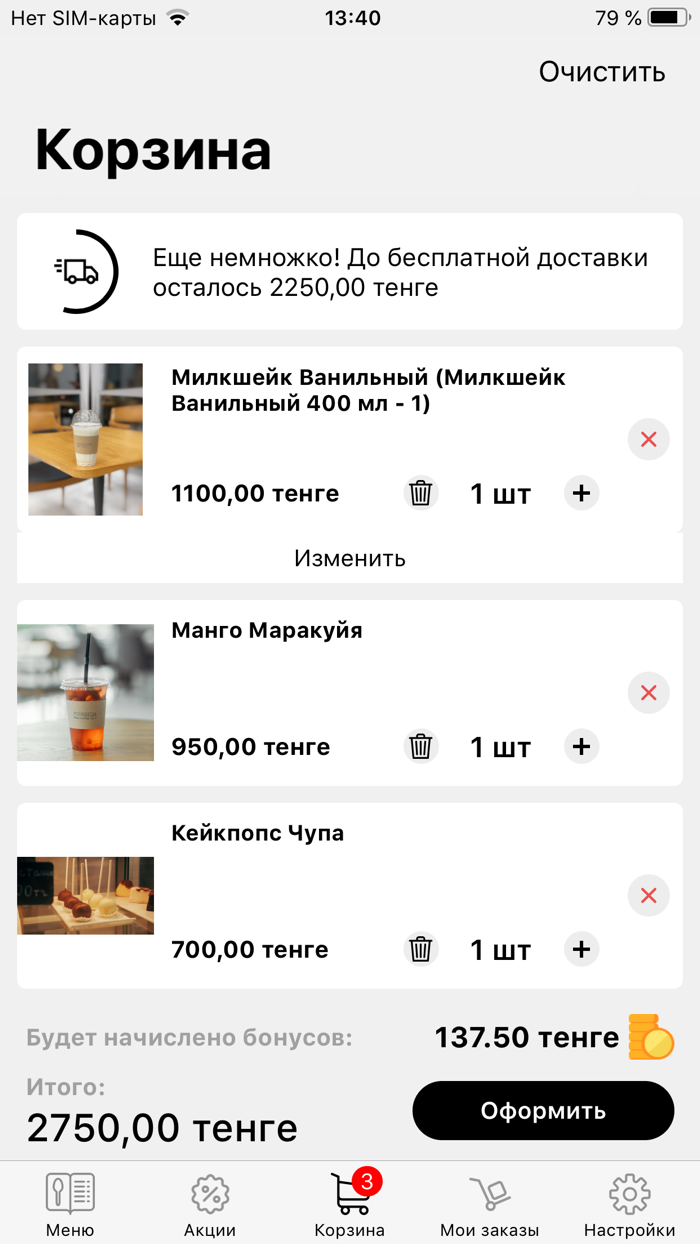Increase Милкшейк Ванильный quantity with plus

click(581, 493)
